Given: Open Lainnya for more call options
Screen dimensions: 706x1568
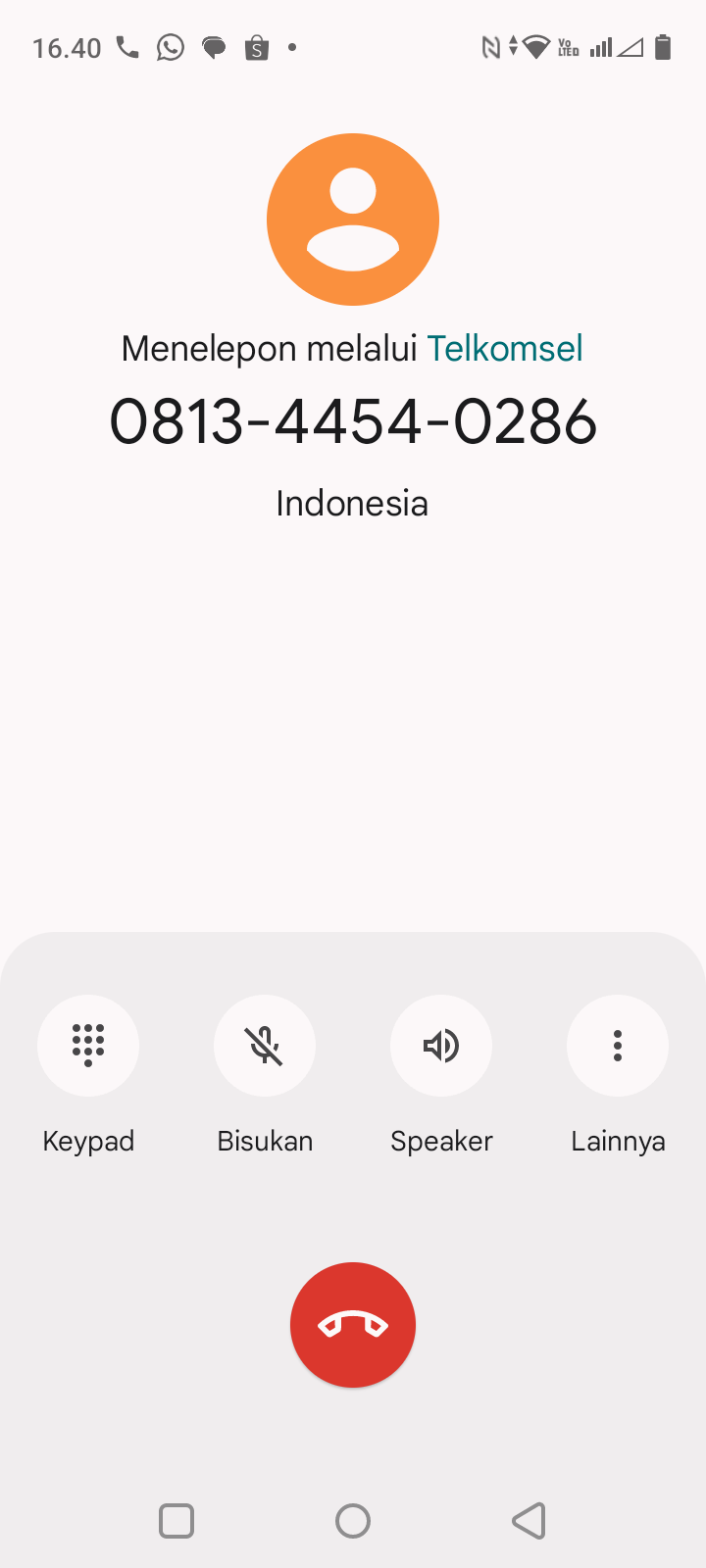Looking at the screenshot, I should tap(618, 1046).
